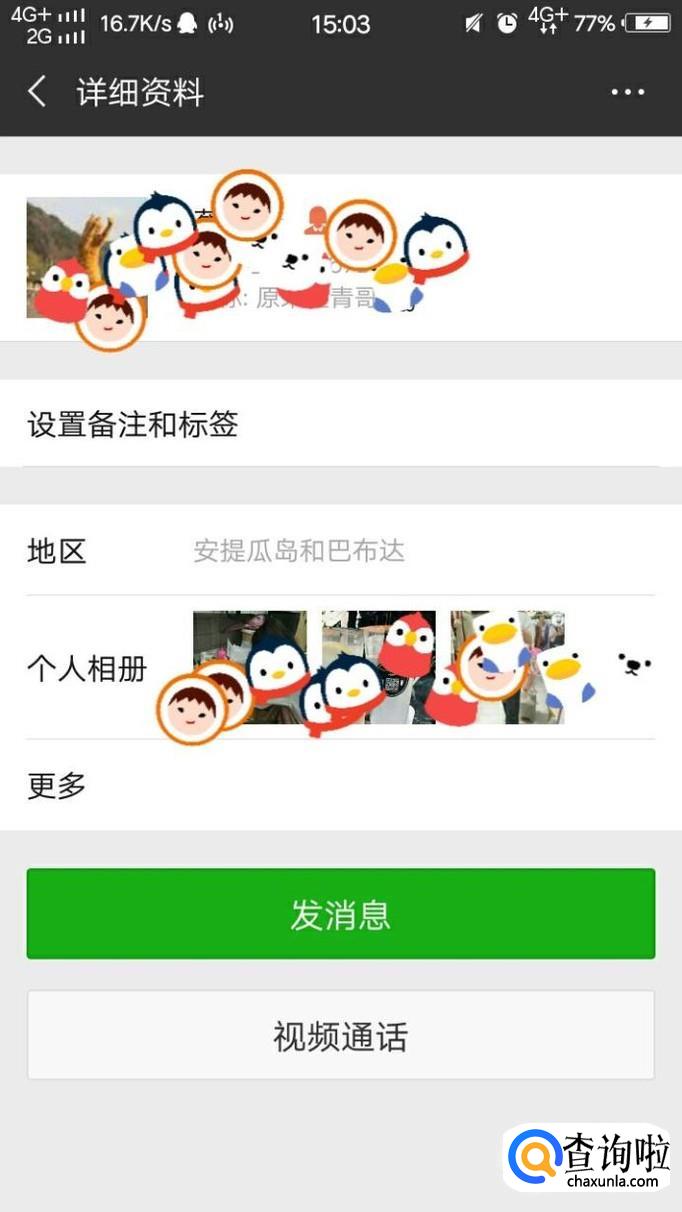Open the three-dot overflow menu
Image resolution: width=682 pixels, height=1212 pixels.
click(x=627, y=93)
